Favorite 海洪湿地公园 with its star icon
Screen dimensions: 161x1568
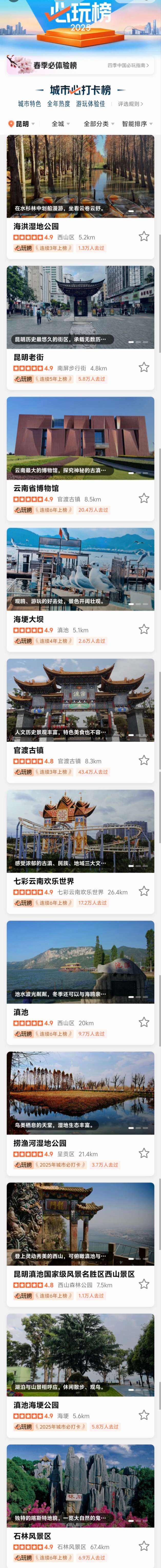(144, 236)
